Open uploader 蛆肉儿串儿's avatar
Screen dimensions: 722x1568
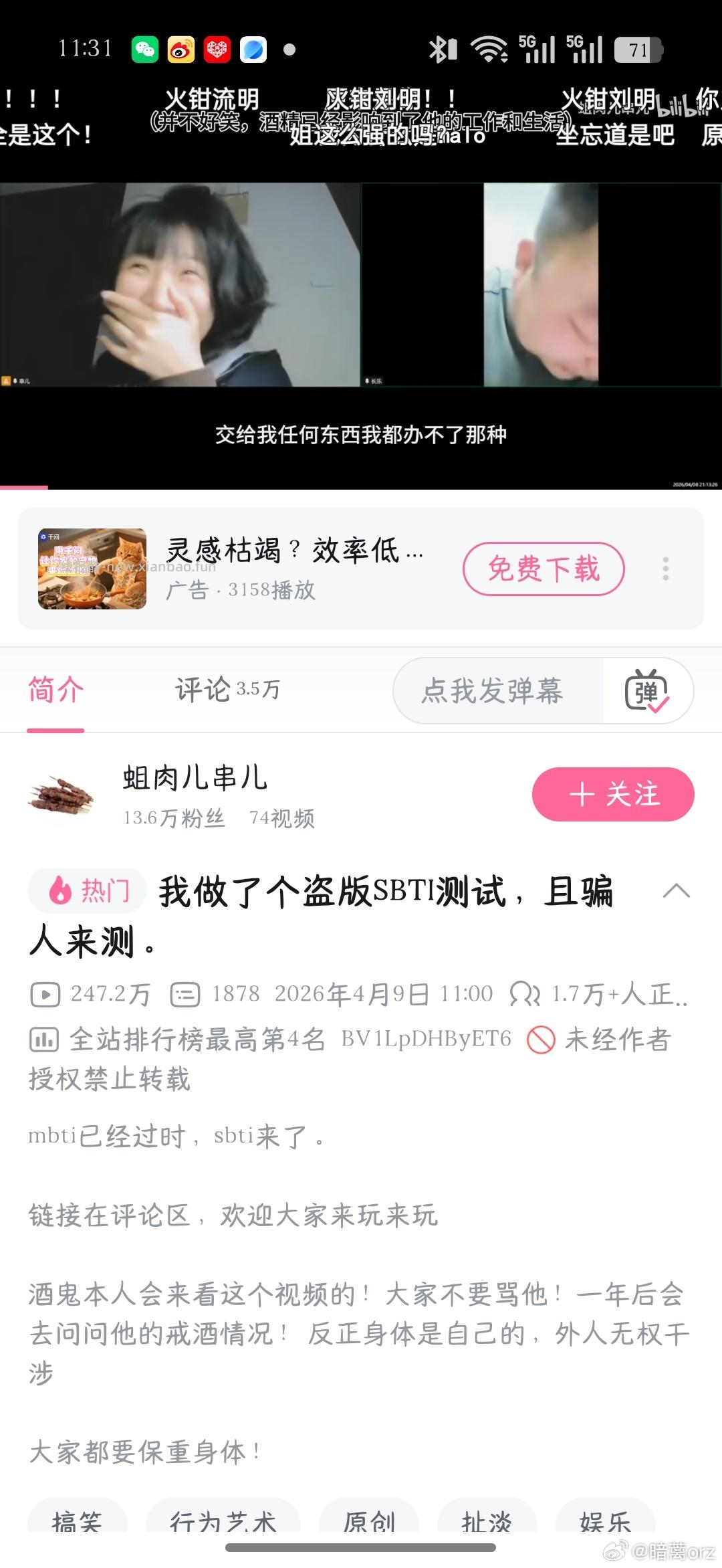point(66,795)
